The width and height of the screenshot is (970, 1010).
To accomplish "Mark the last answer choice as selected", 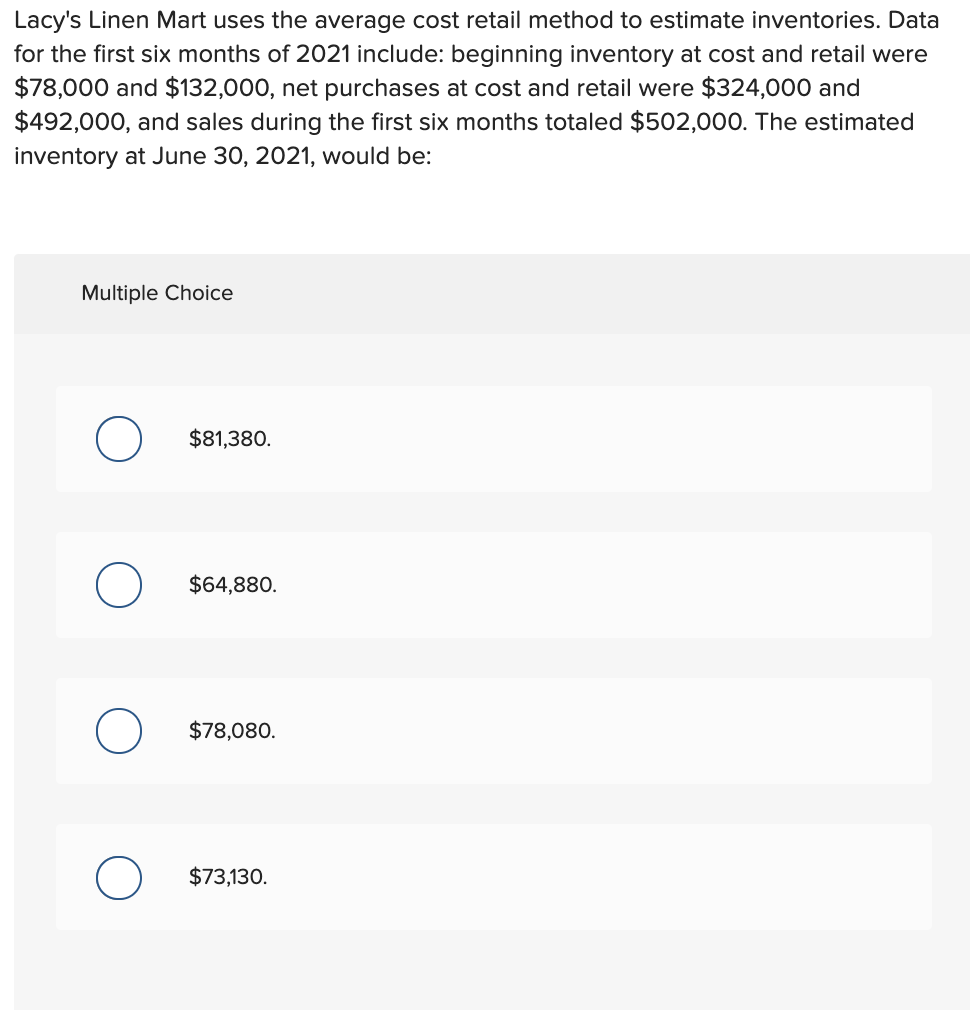I will 118,877.
